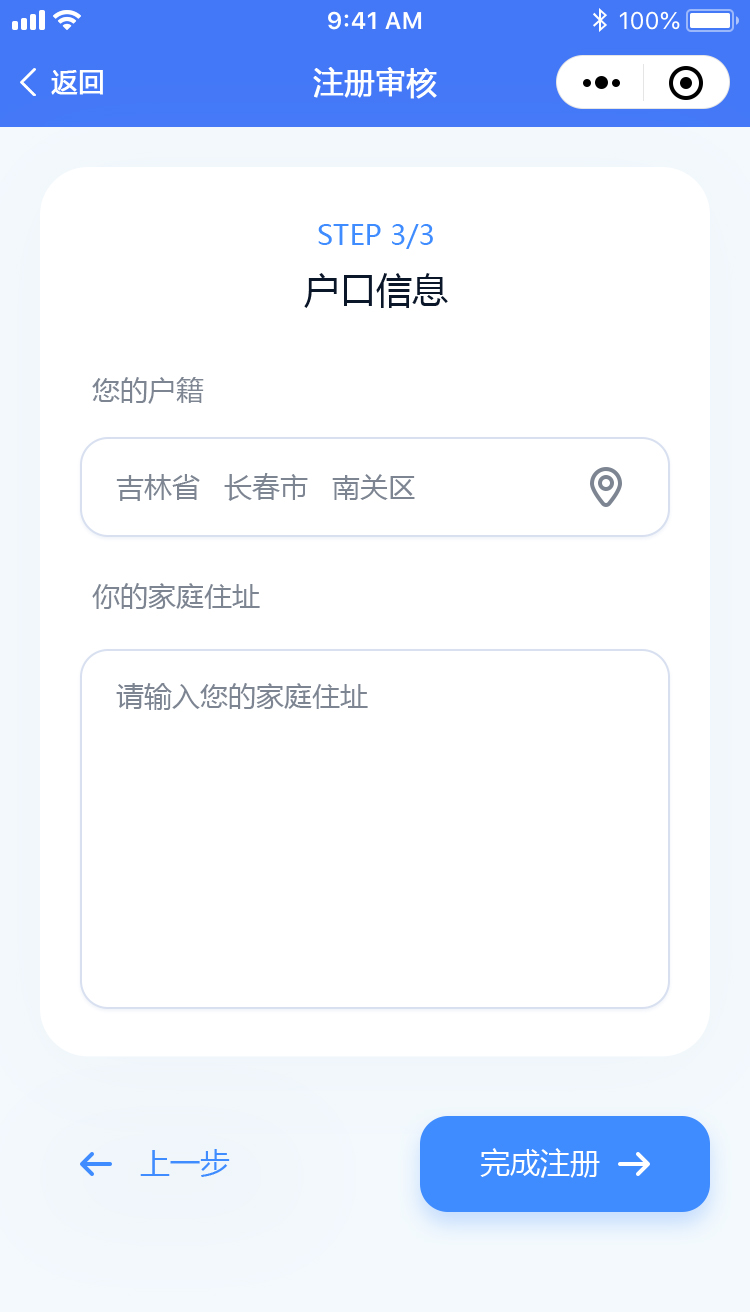Open the mini program three-dot menu
Viewport: 750px width, 1312px height.
[x=601, y=83]
